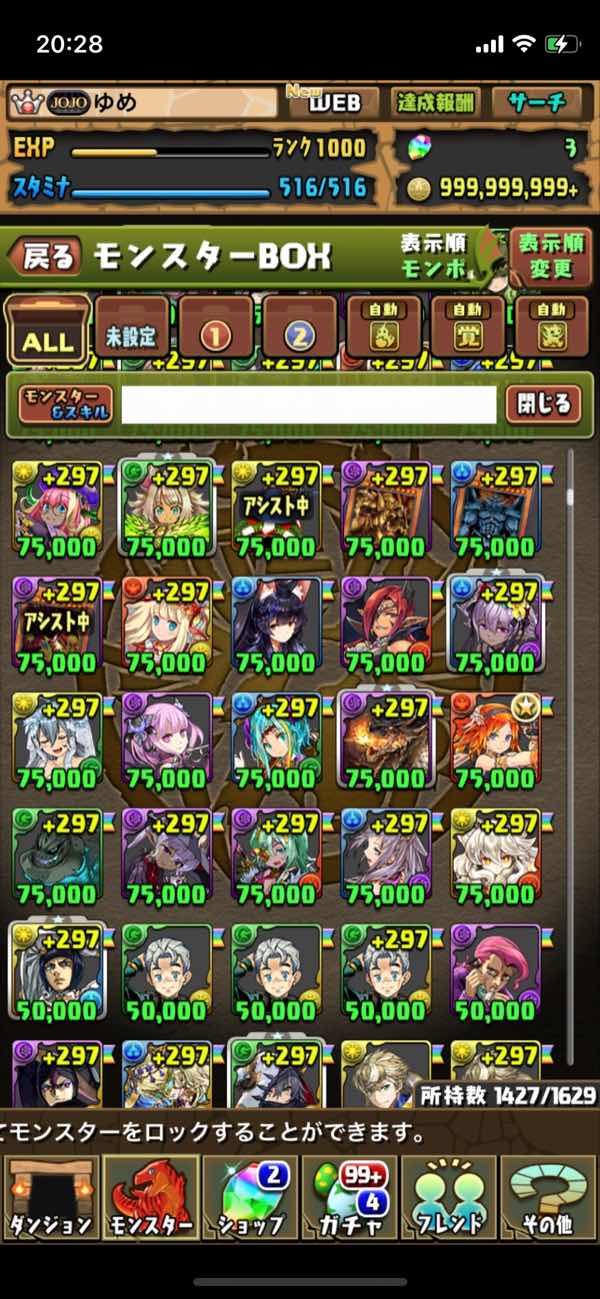This screenshot has width=600, height=1299.
Task: Tap the 戻る back button
Action: 46,257
